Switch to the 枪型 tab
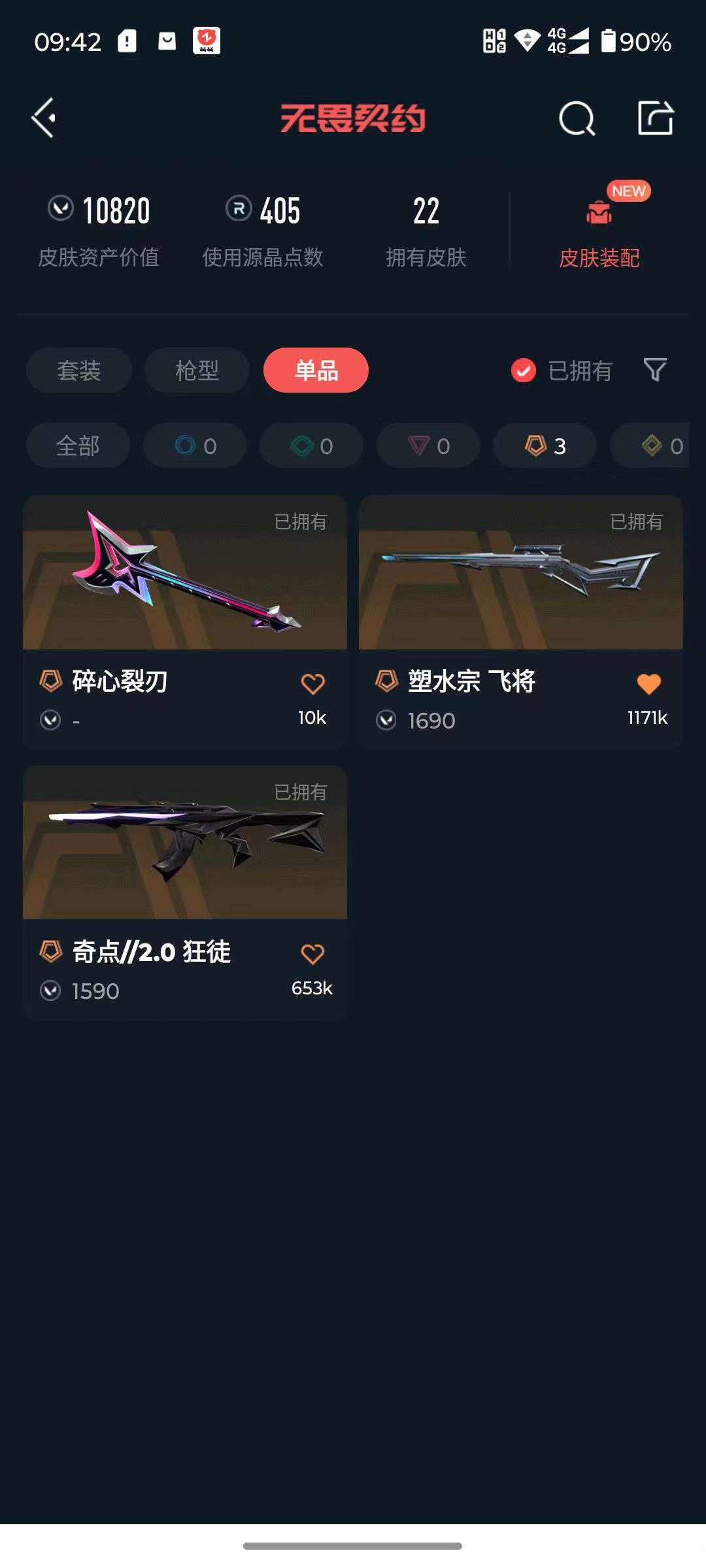The image size is (706, 1568). click(x=195, y=370)
